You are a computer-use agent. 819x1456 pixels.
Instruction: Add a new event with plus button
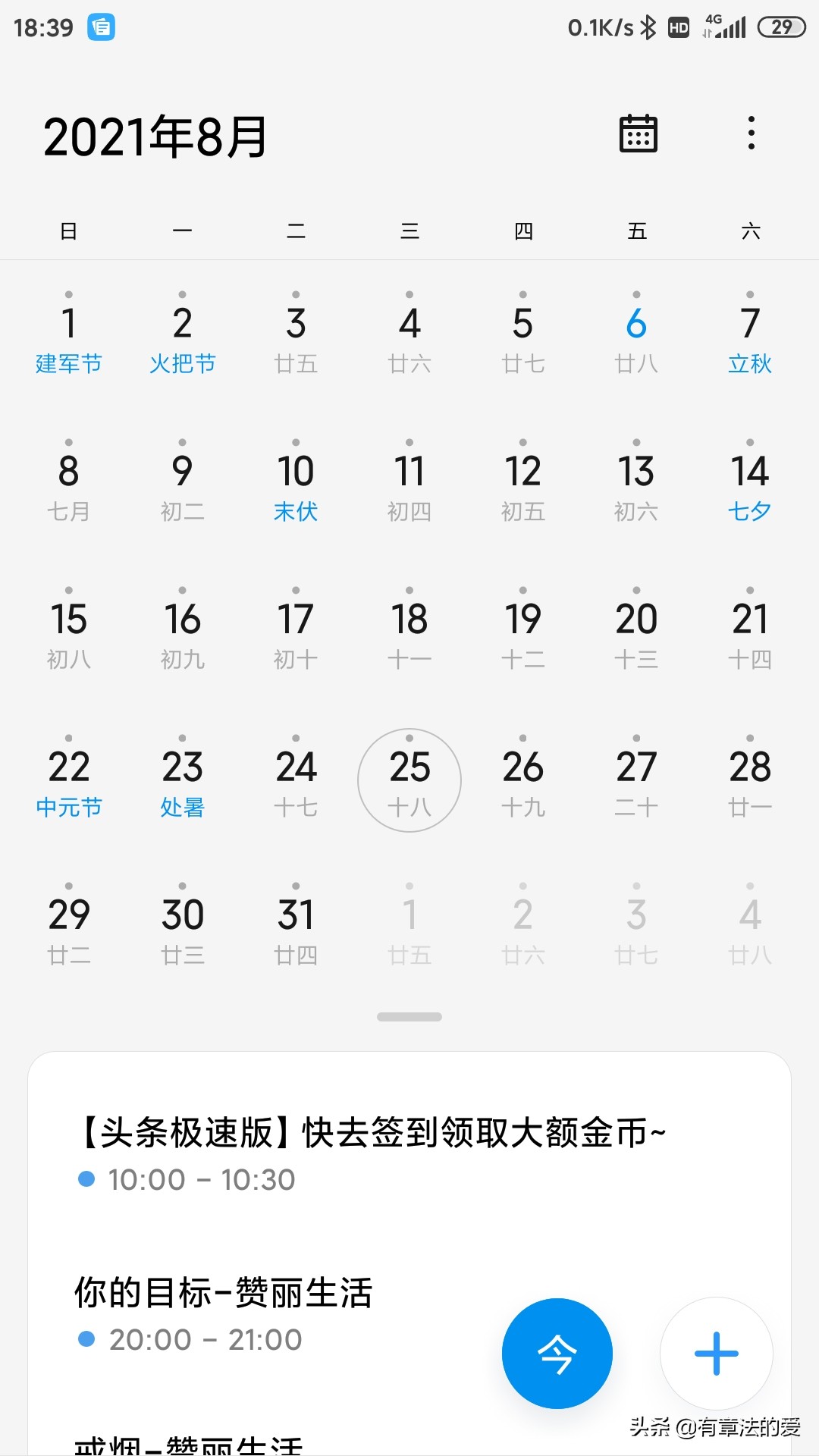pos(717,1354)
